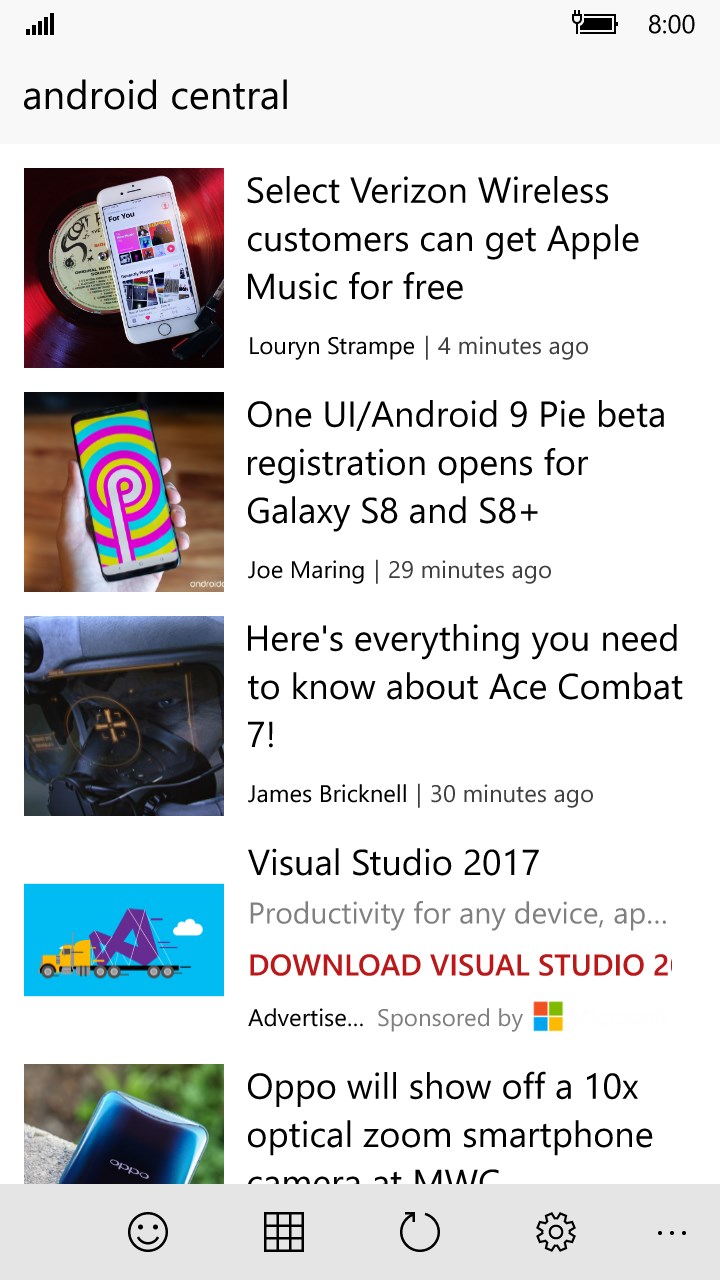Tap the Download Visual Studio link
This screenshot has width=720, height=1280.
click(x=459, y=965)
